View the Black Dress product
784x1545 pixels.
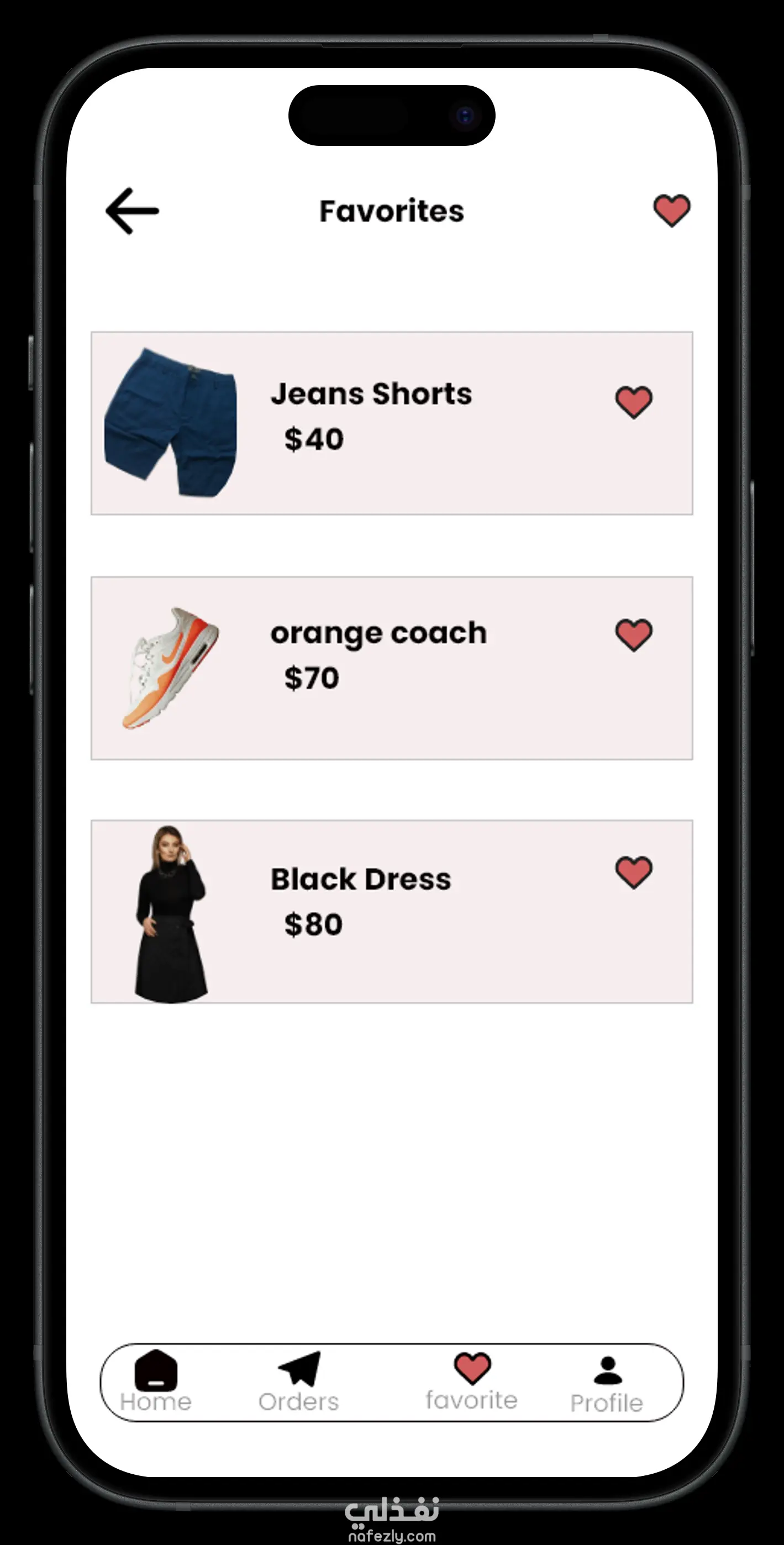pyautogui.click(x=360, y=911)
